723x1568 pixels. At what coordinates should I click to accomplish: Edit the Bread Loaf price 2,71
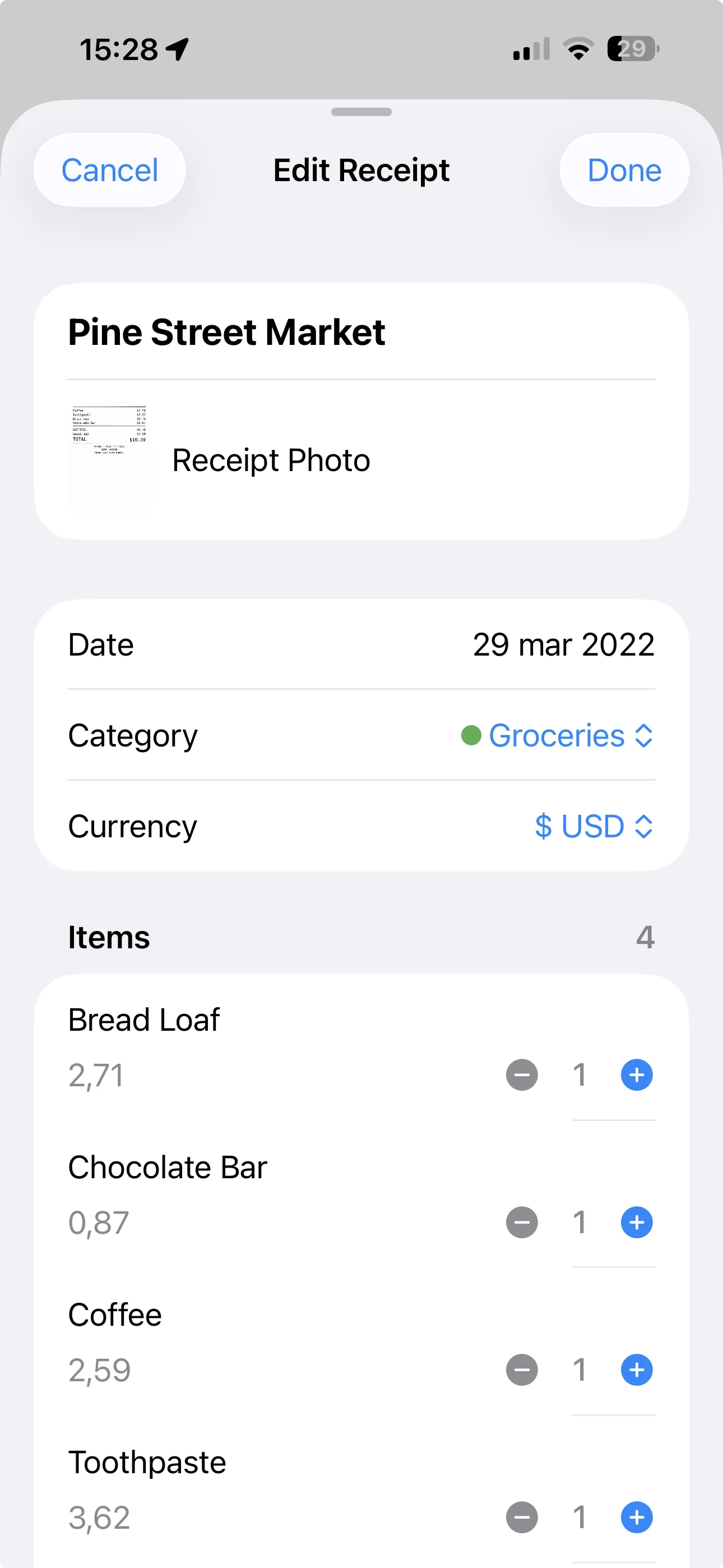(x=96, y=1074)
